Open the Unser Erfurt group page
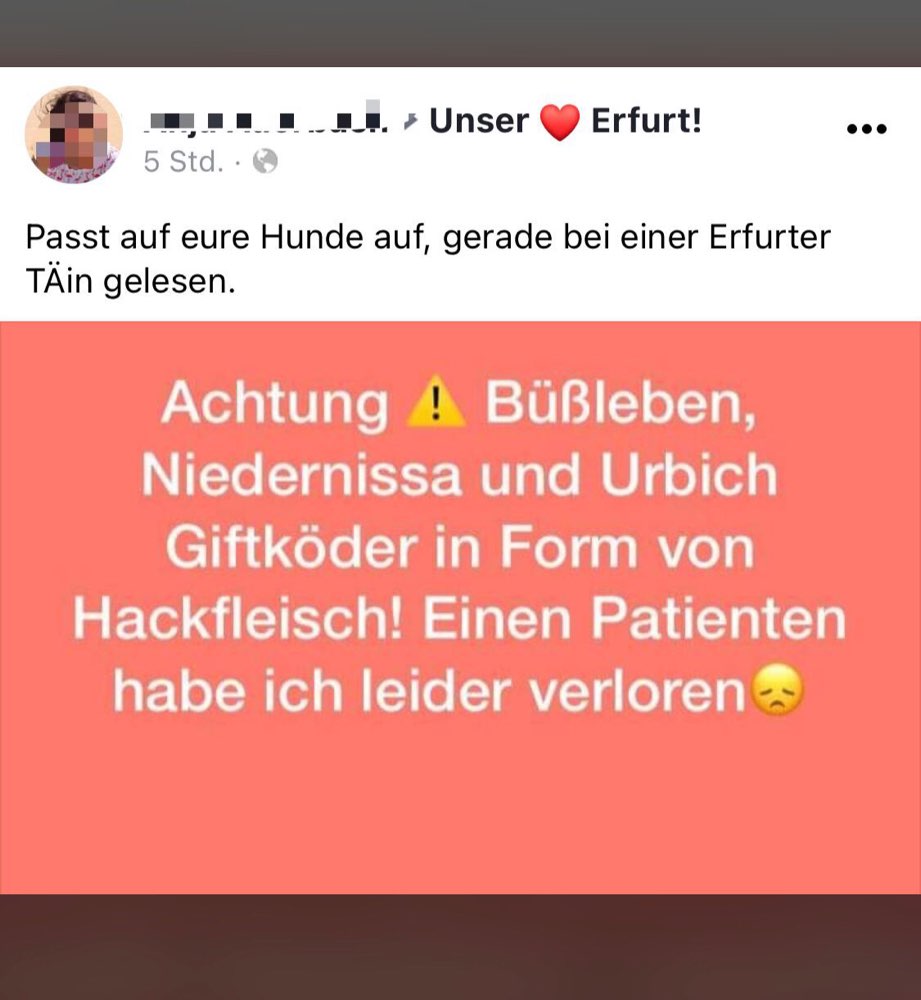The height and width of the screenshot is (1000, 921). (x=565, y=122)
